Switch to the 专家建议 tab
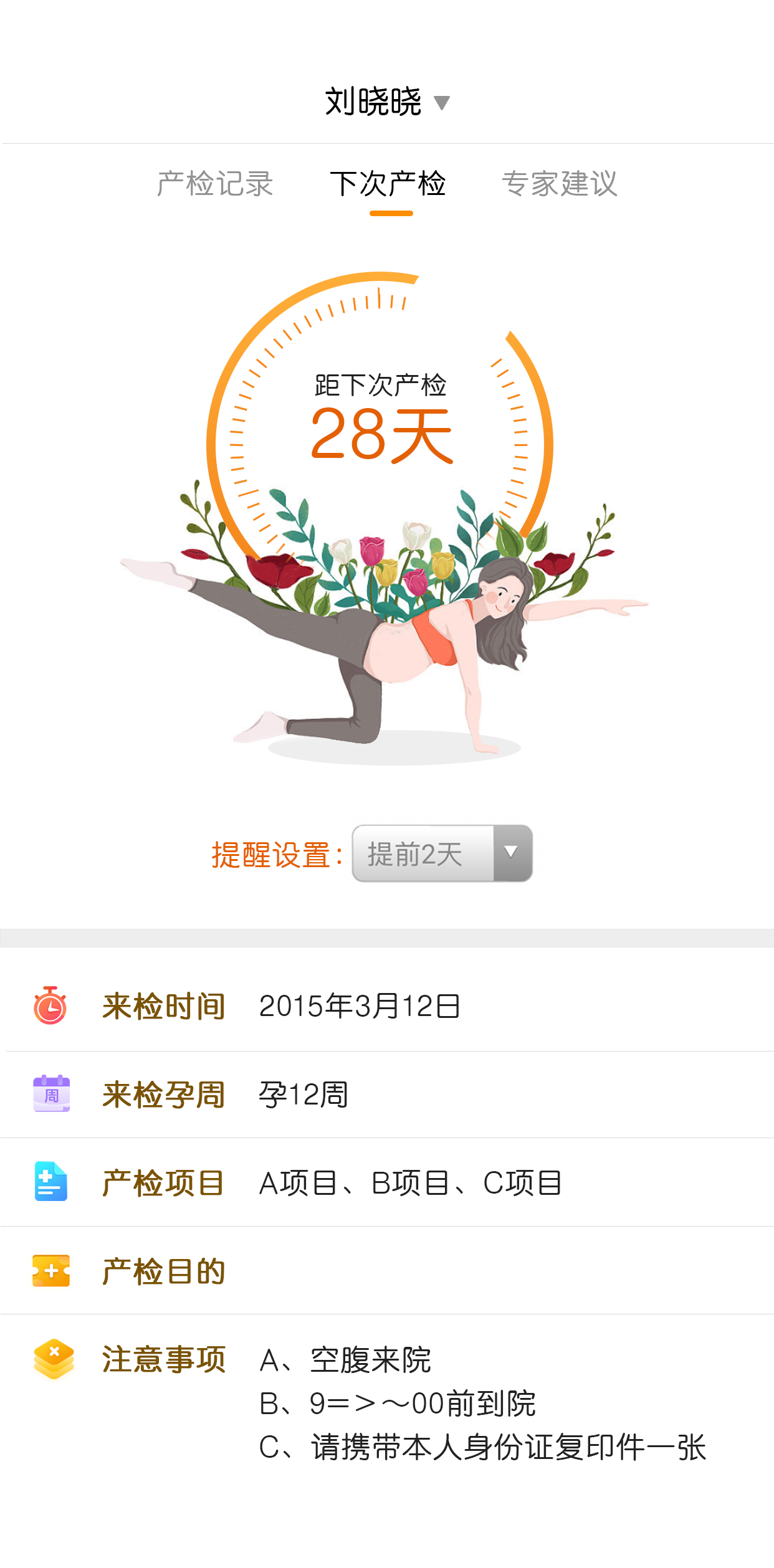Screen dimensions: 774x1568 pyautogui.click(x=559, y=184)
